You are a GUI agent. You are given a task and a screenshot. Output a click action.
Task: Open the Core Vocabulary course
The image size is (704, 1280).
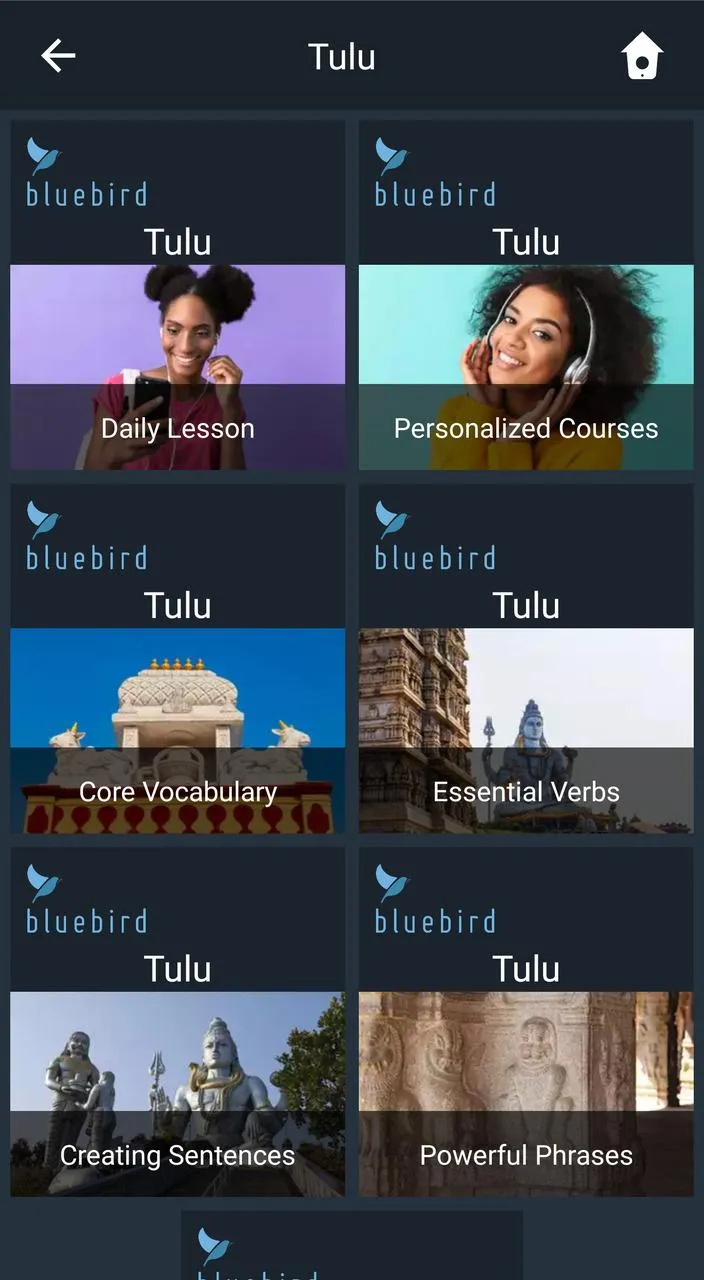(x=178, y=730)
